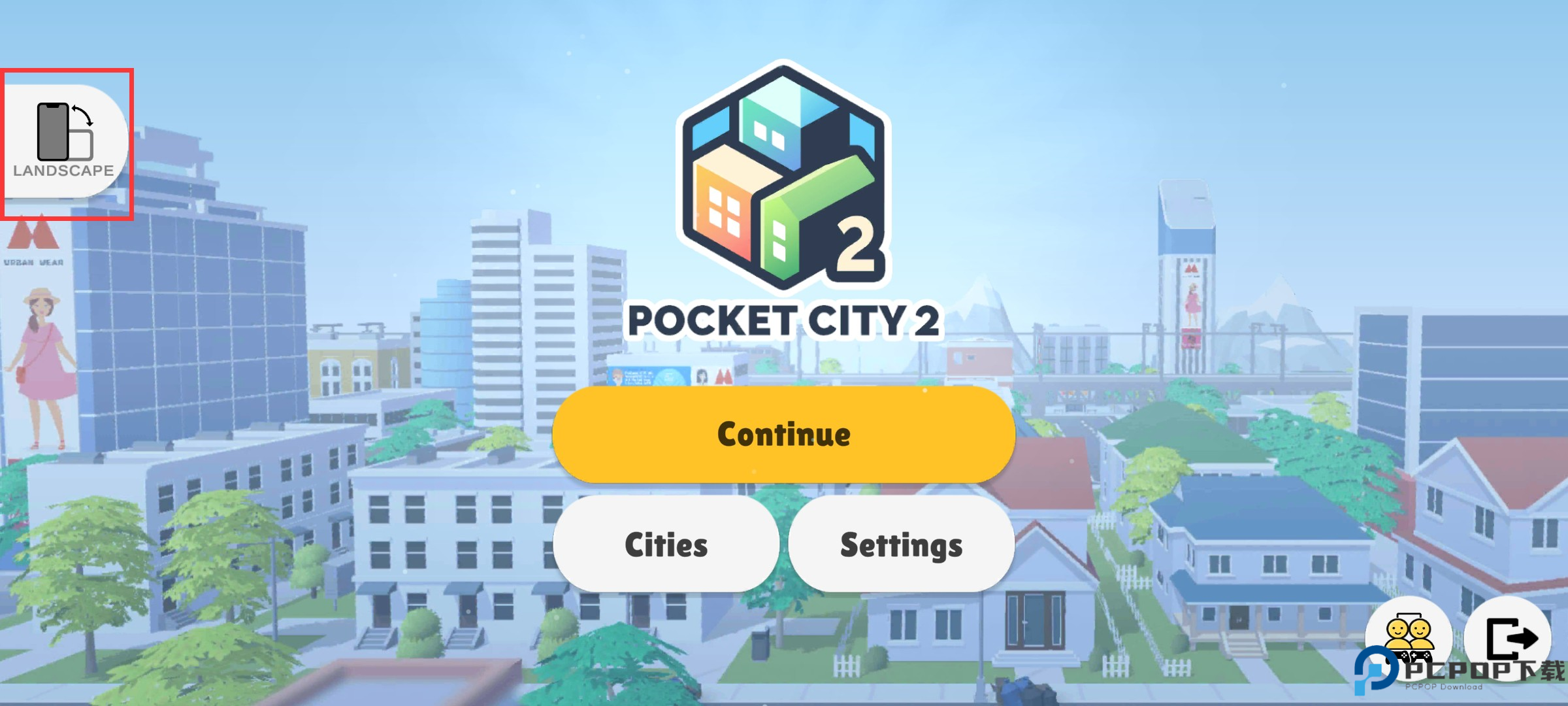Open the multiplayer icon with two players
The image size is (1568, 706).
coord(1409,635)
